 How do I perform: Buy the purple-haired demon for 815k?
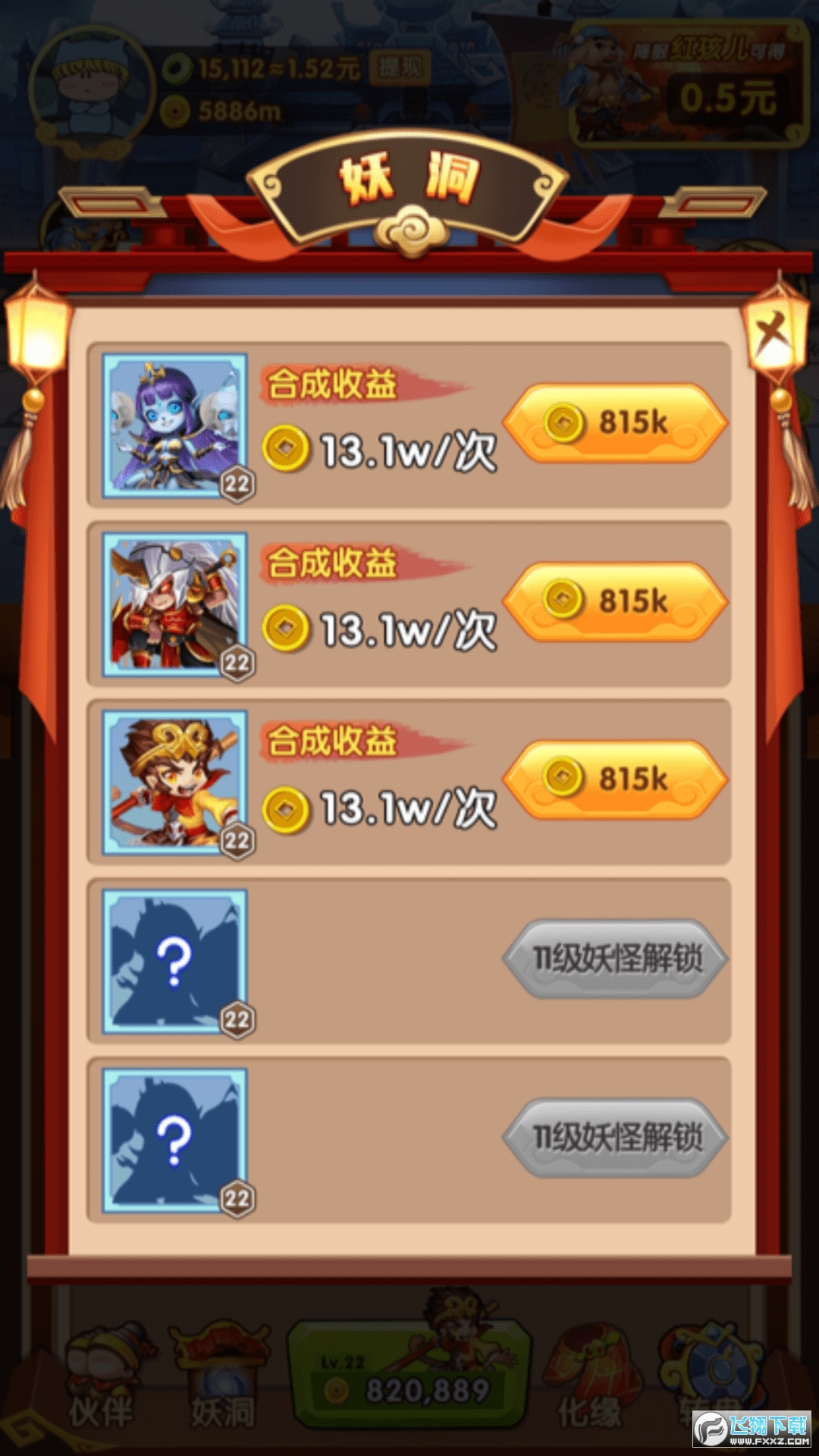point(615,423)
